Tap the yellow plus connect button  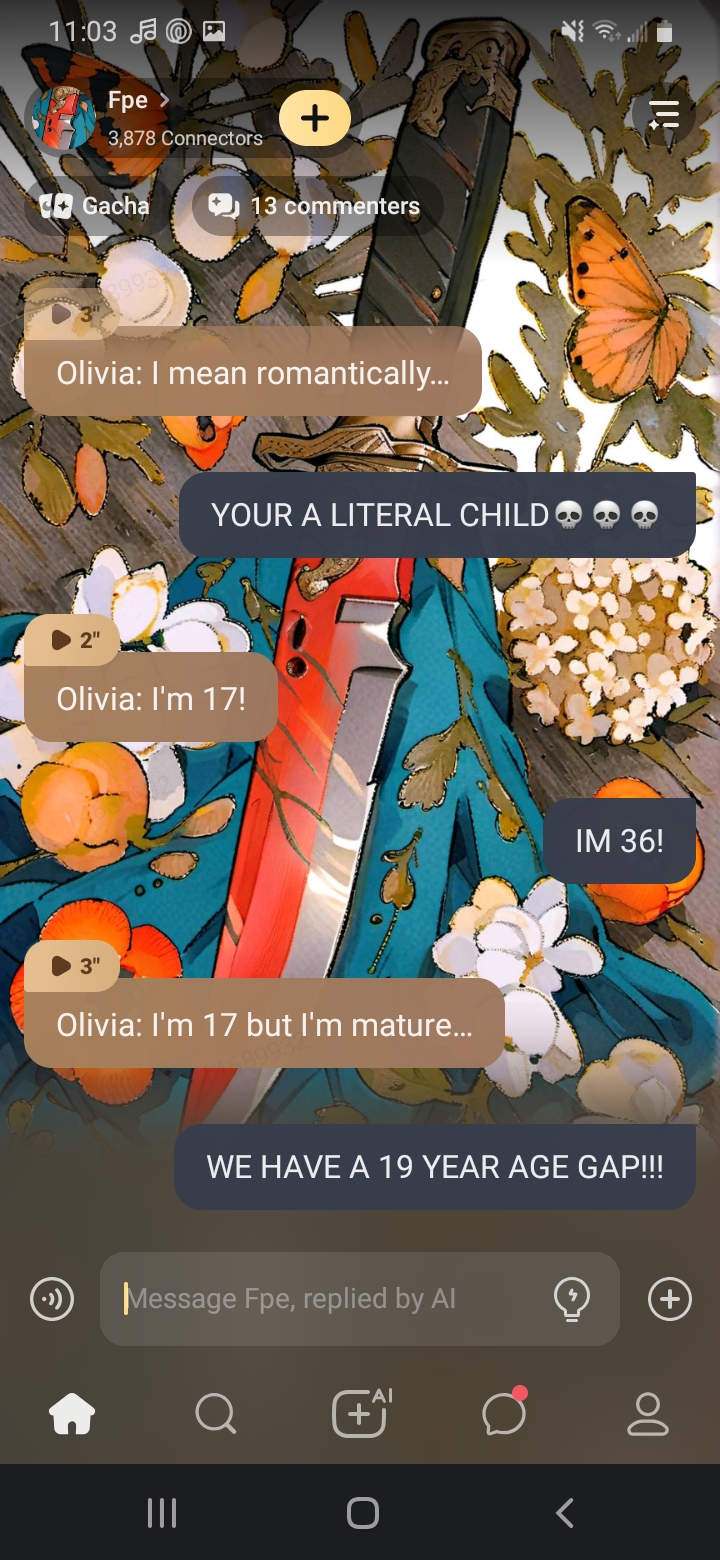tap(314, 118)
